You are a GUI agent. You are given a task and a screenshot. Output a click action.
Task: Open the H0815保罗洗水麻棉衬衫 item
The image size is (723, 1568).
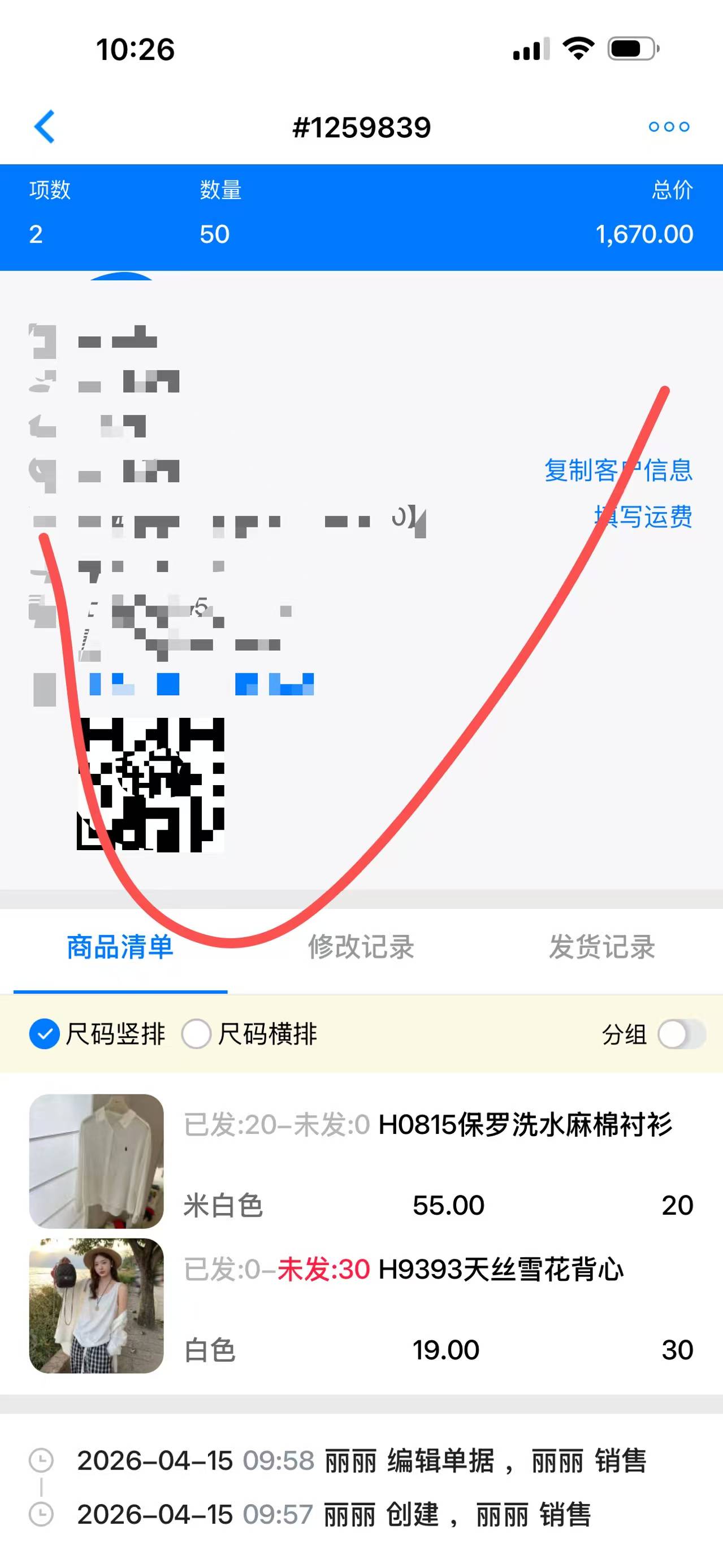[523, 1125]
